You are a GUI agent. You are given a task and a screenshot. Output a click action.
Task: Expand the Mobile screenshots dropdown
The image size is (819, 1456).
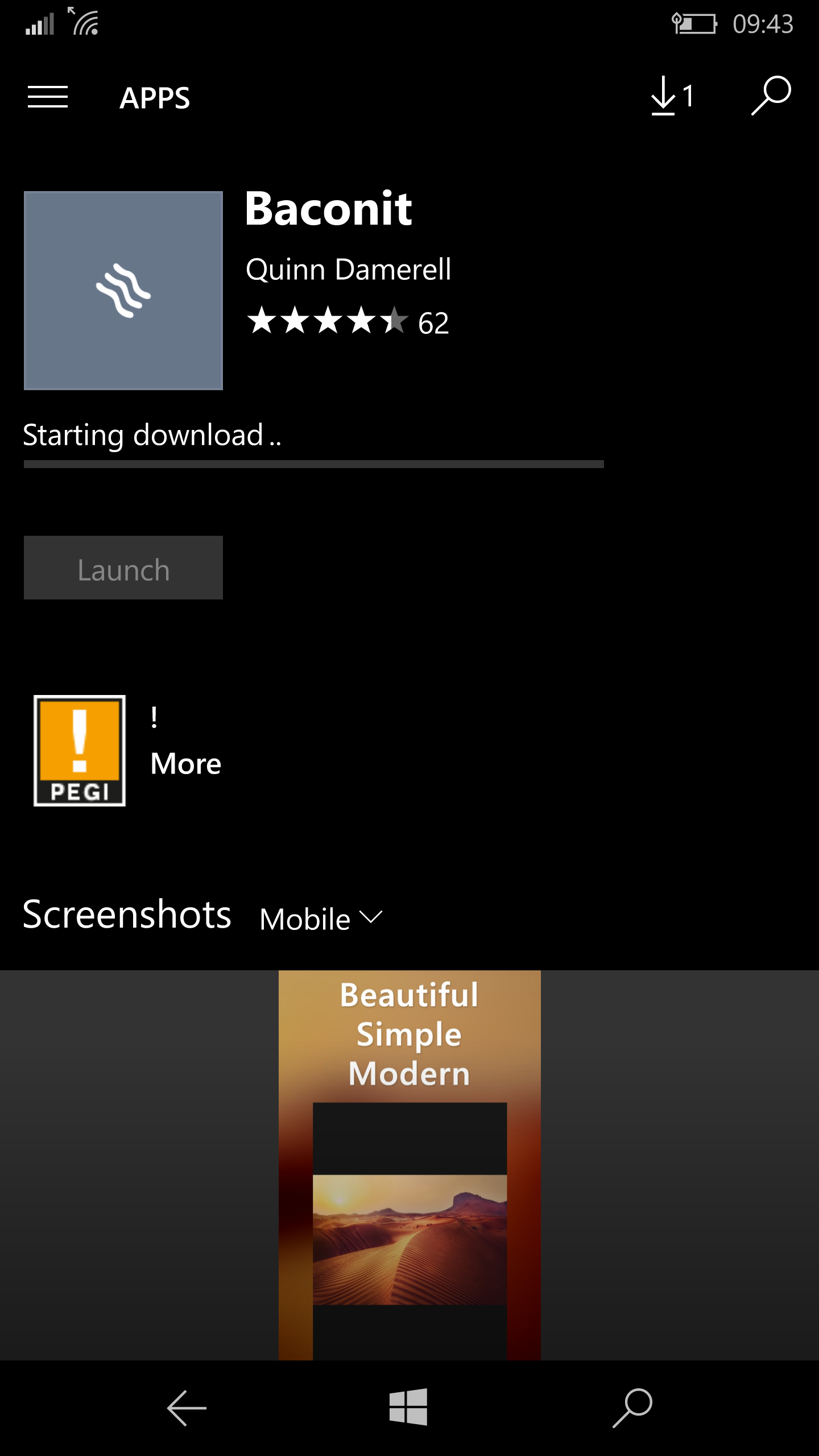tap(321, 919)
